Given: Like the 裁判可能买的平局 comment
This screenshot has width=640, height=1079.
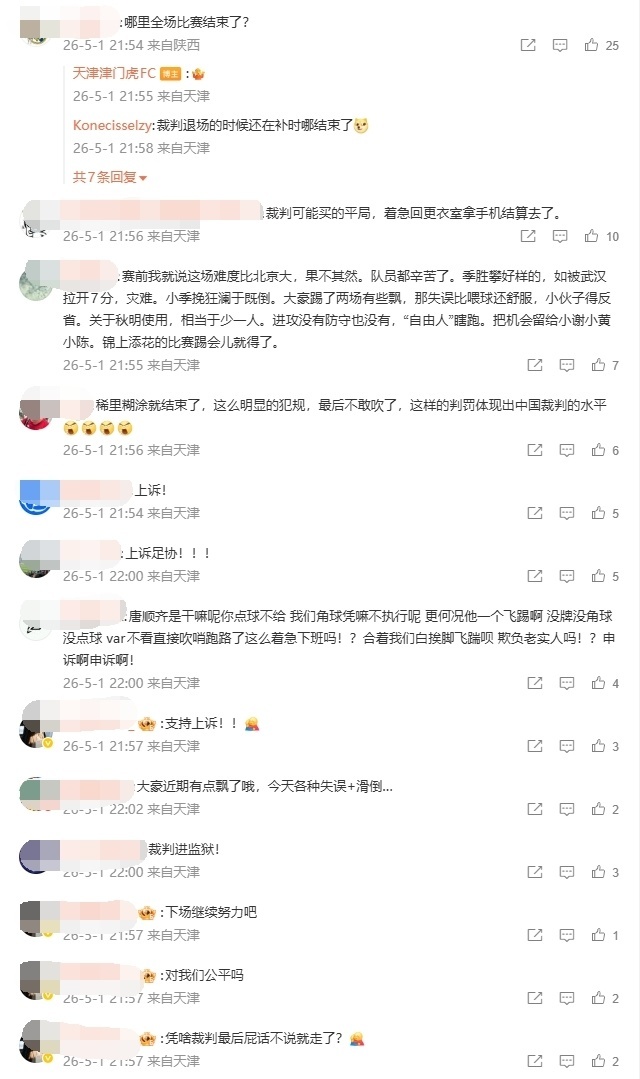Looking at the screenshot, I should [x=591, y=237].
